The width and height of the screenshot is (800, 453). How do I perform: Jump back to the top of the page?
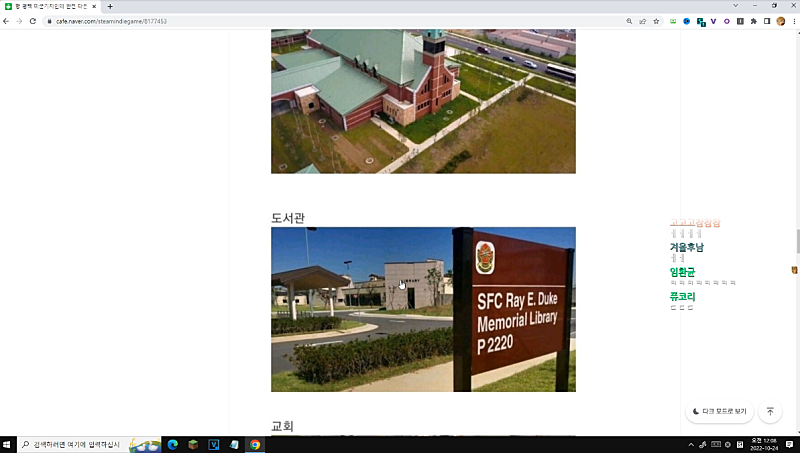770,411
